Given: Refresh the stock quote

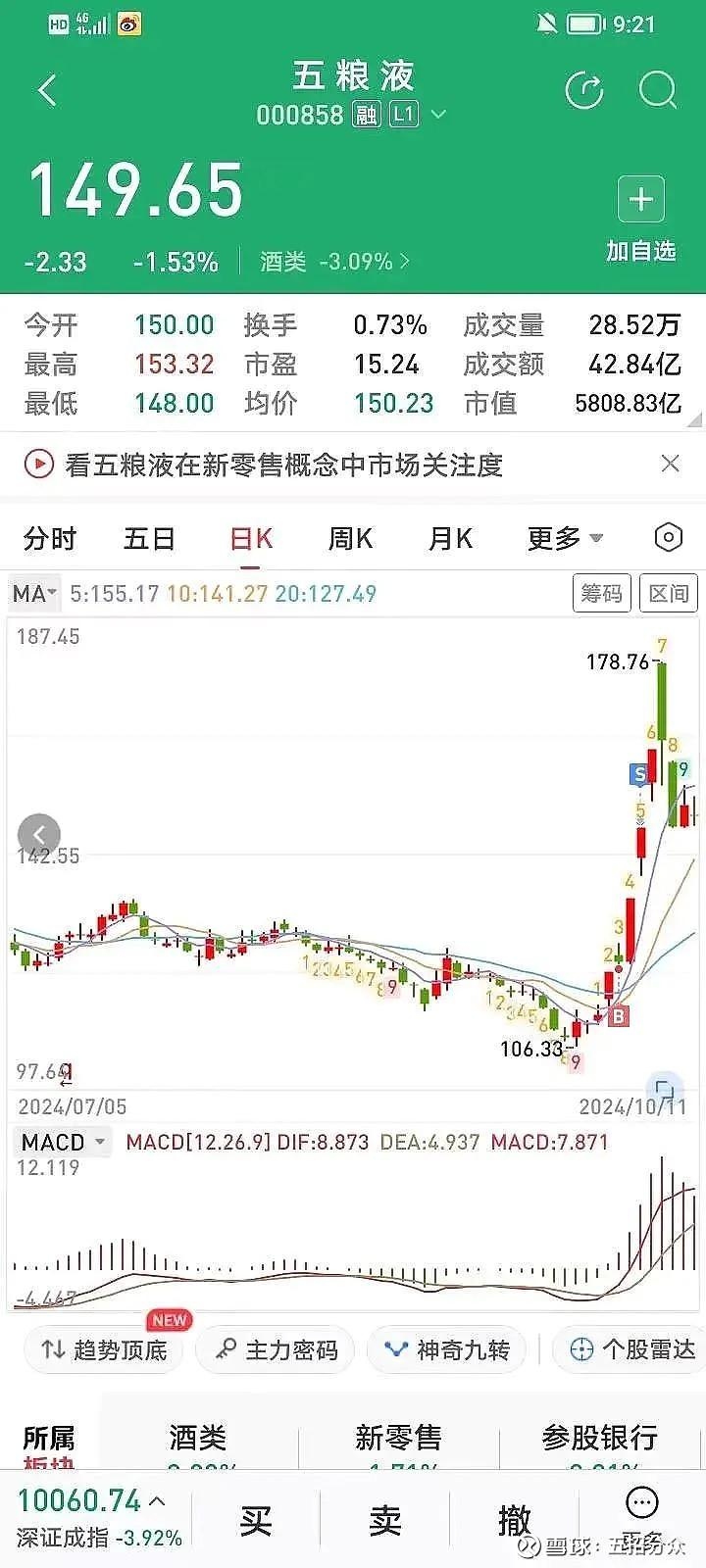Looking at the screenshot, I should (584, 91).
